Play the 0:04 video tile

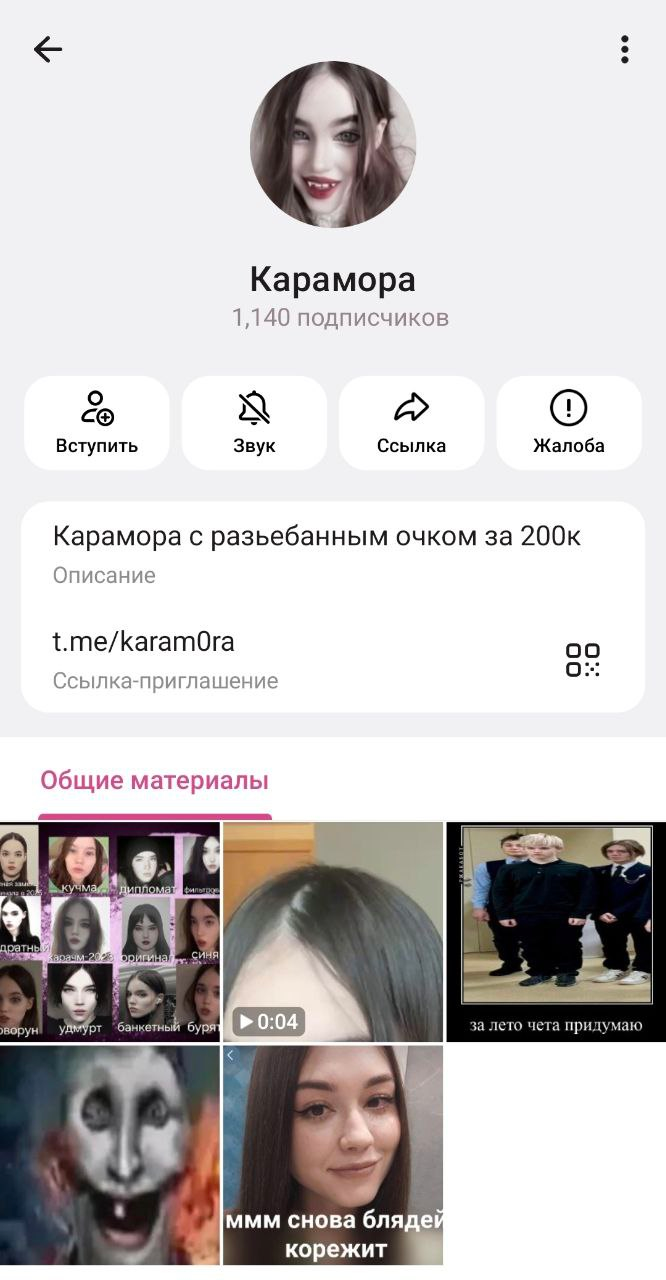(332, 932)
